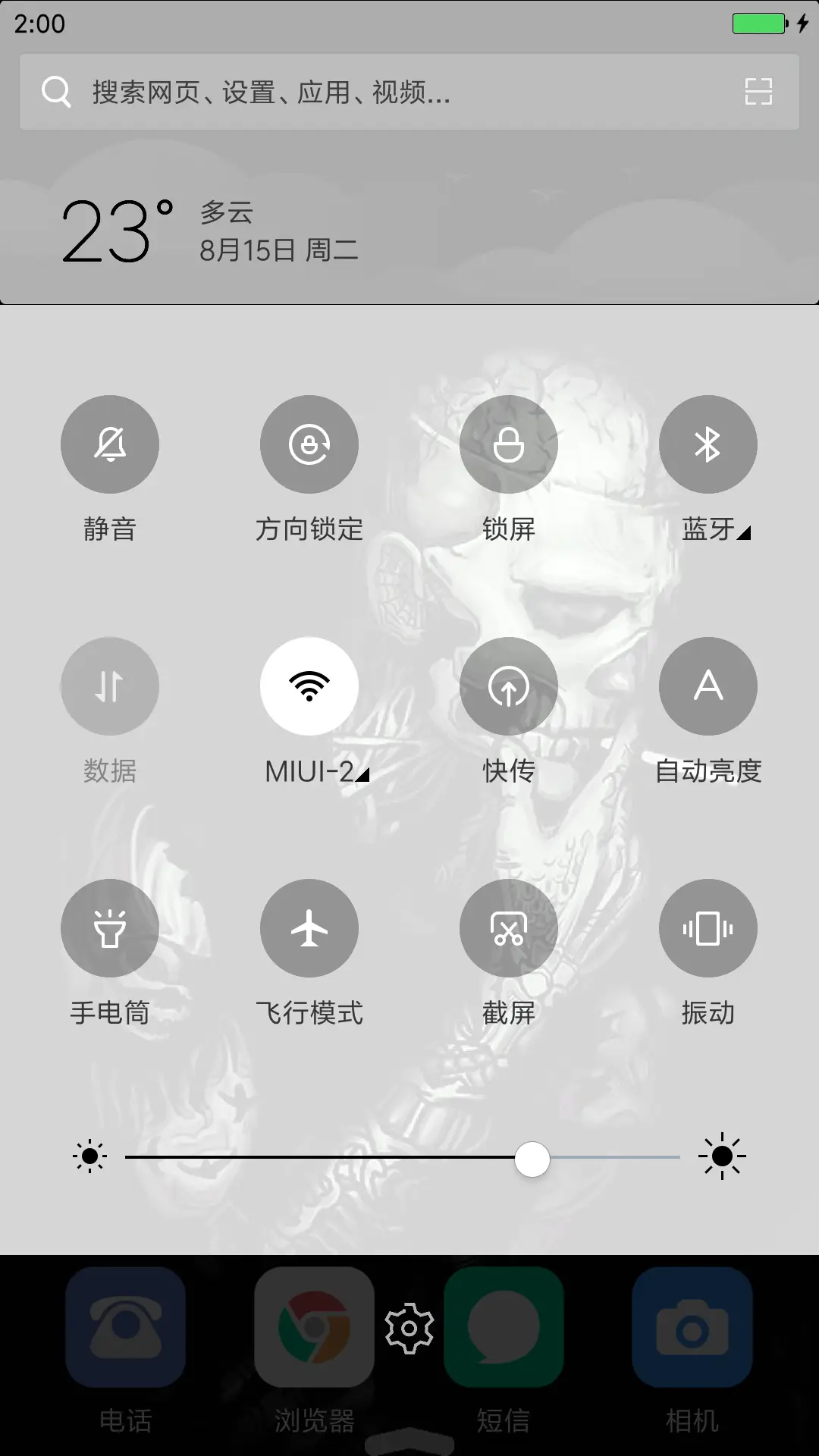The width and height of the screenshot is (819, 1456).
Task: Disable the MIUI-2 Wi-Fi connection
Action: pyautogui.click(x=309, y=686)
